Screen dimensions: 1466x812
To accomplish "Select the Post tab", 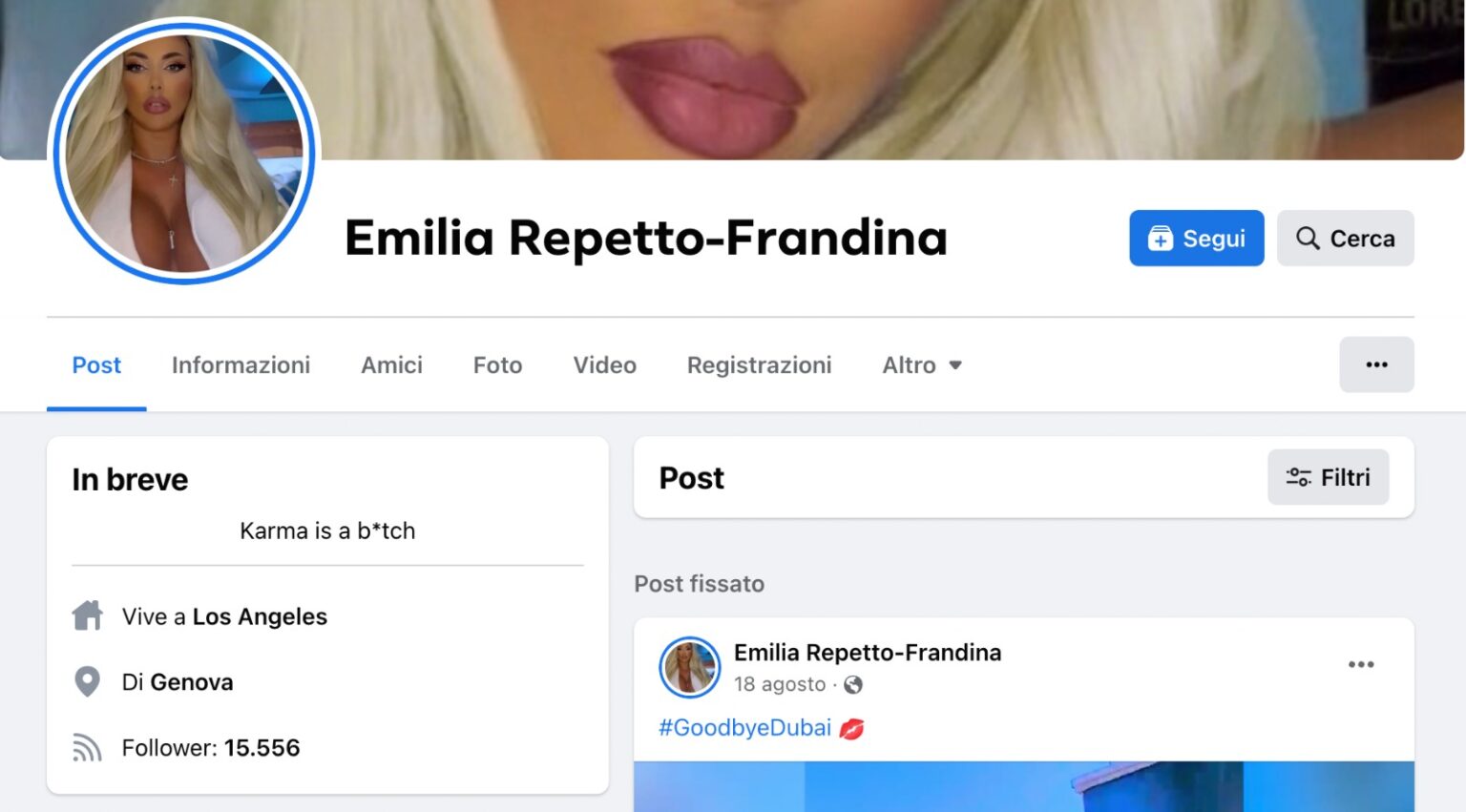I will coord(96,365).
